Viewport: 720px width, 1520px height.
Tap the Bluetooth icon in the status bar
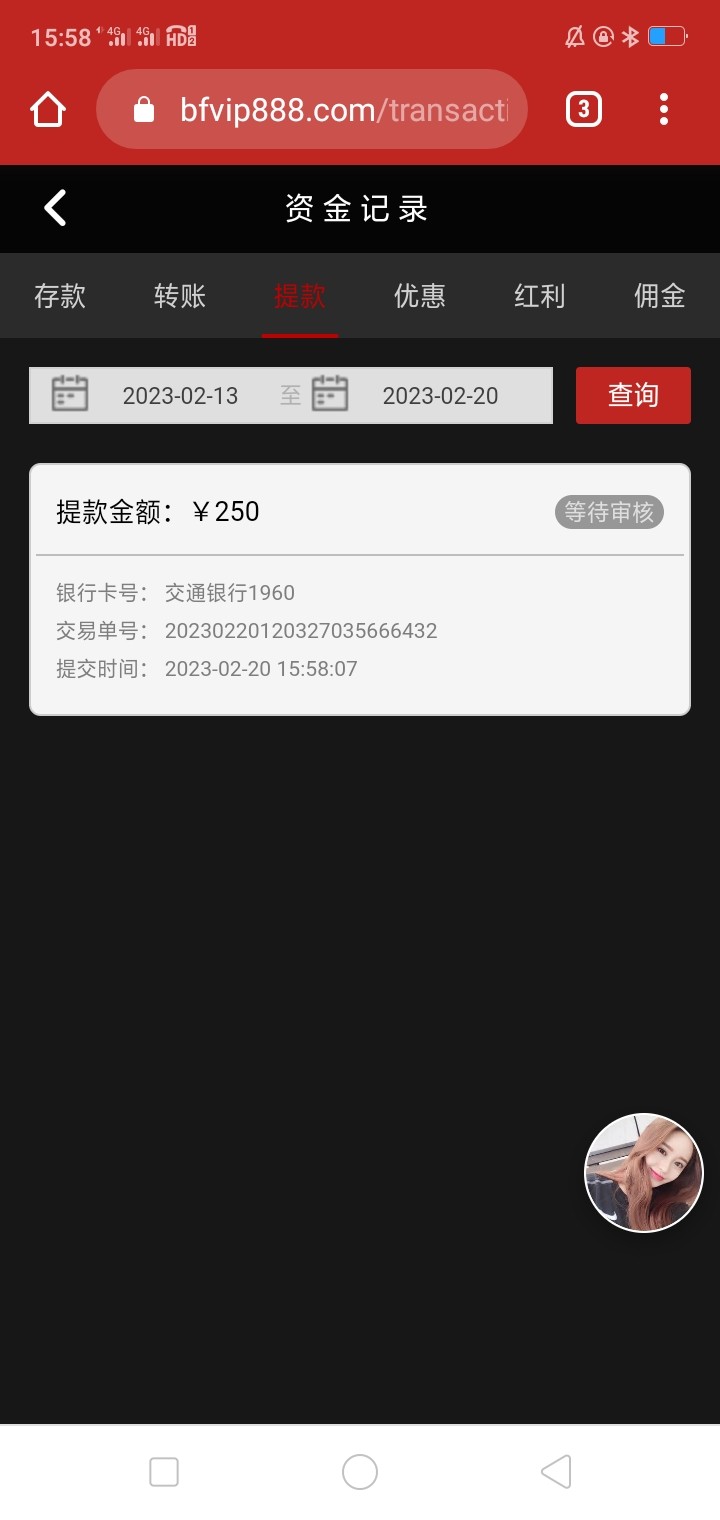(x=631, y=35)
